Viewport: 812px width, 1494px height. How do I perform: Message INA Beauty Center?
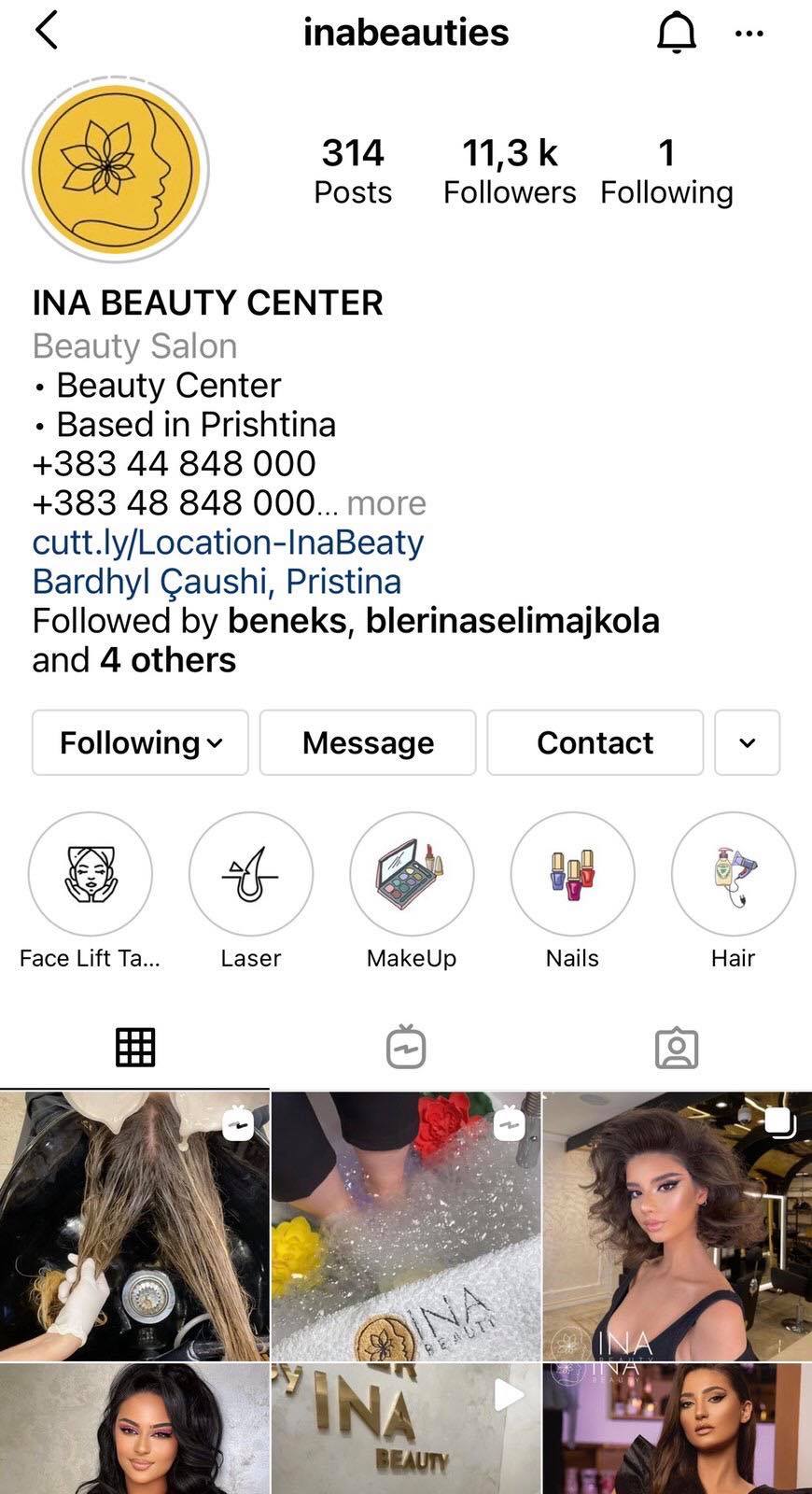(368, 742)
